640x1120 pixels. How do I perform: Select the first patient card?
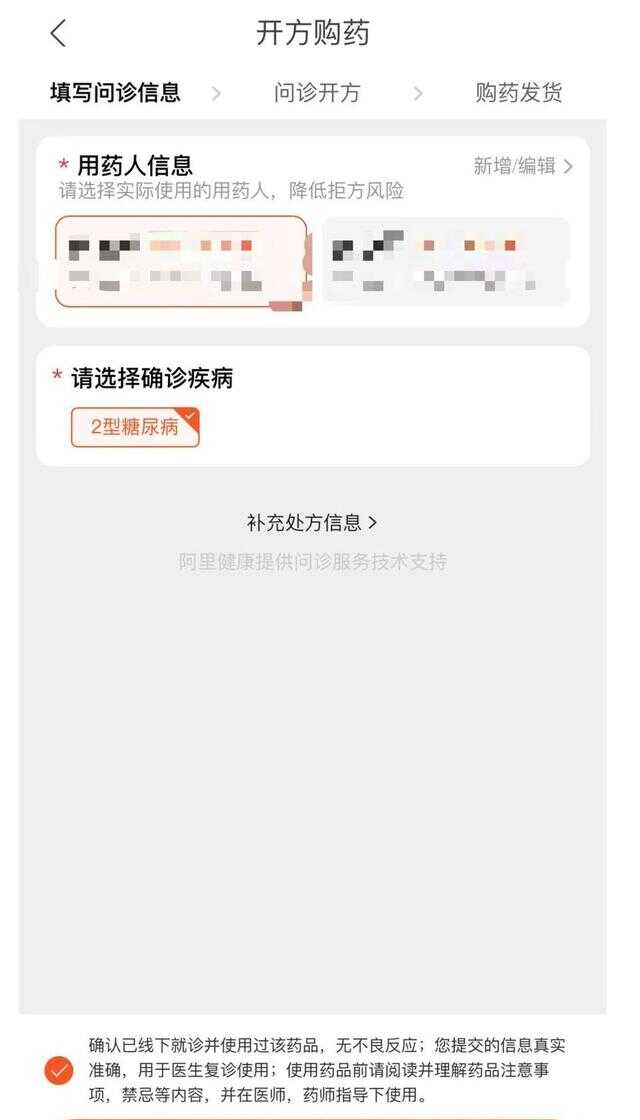click(180, 261)
